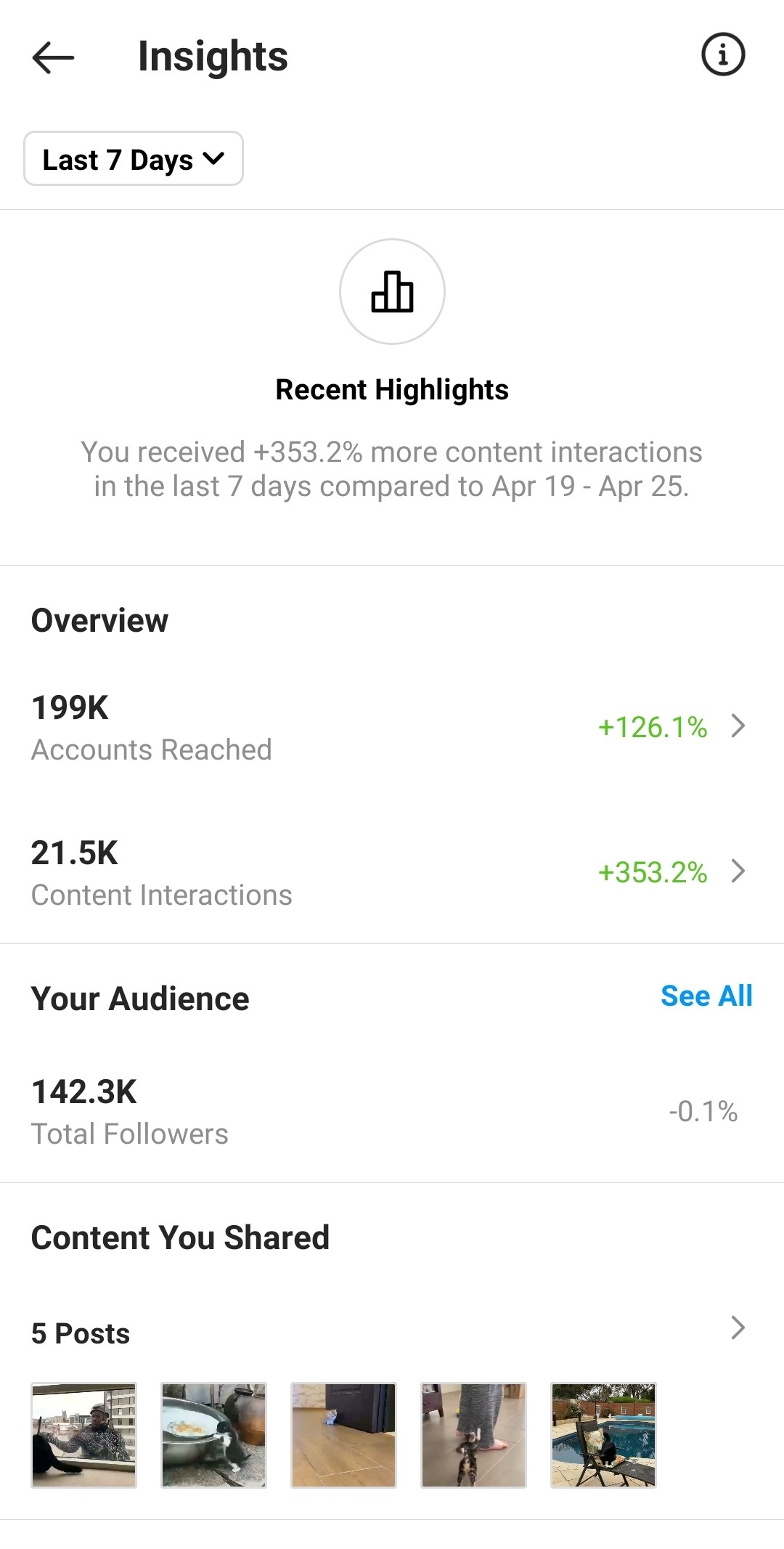Open the post showing the swimming pool
Image resolution: width=784 pixels, height=1549 pixels.
click(603, 1435)
